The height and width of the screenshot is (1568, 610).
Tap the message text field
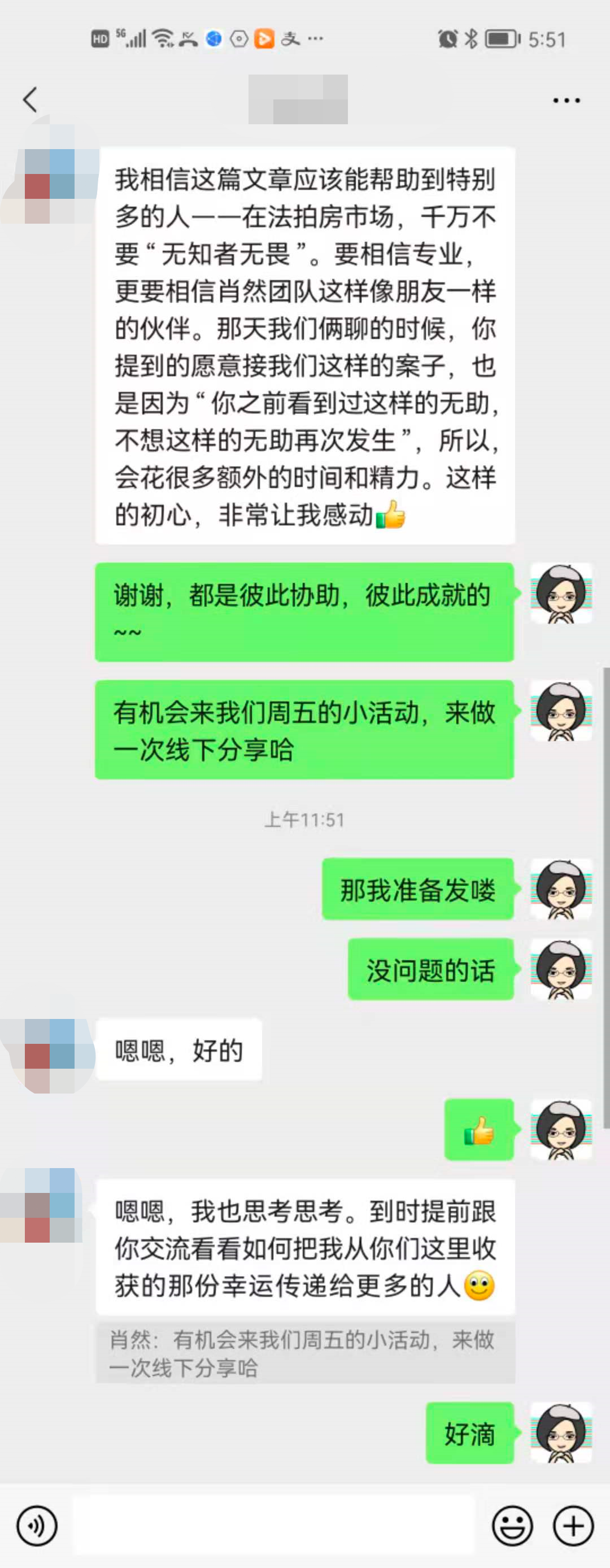pyautogui.click(x=274, y=1526)
